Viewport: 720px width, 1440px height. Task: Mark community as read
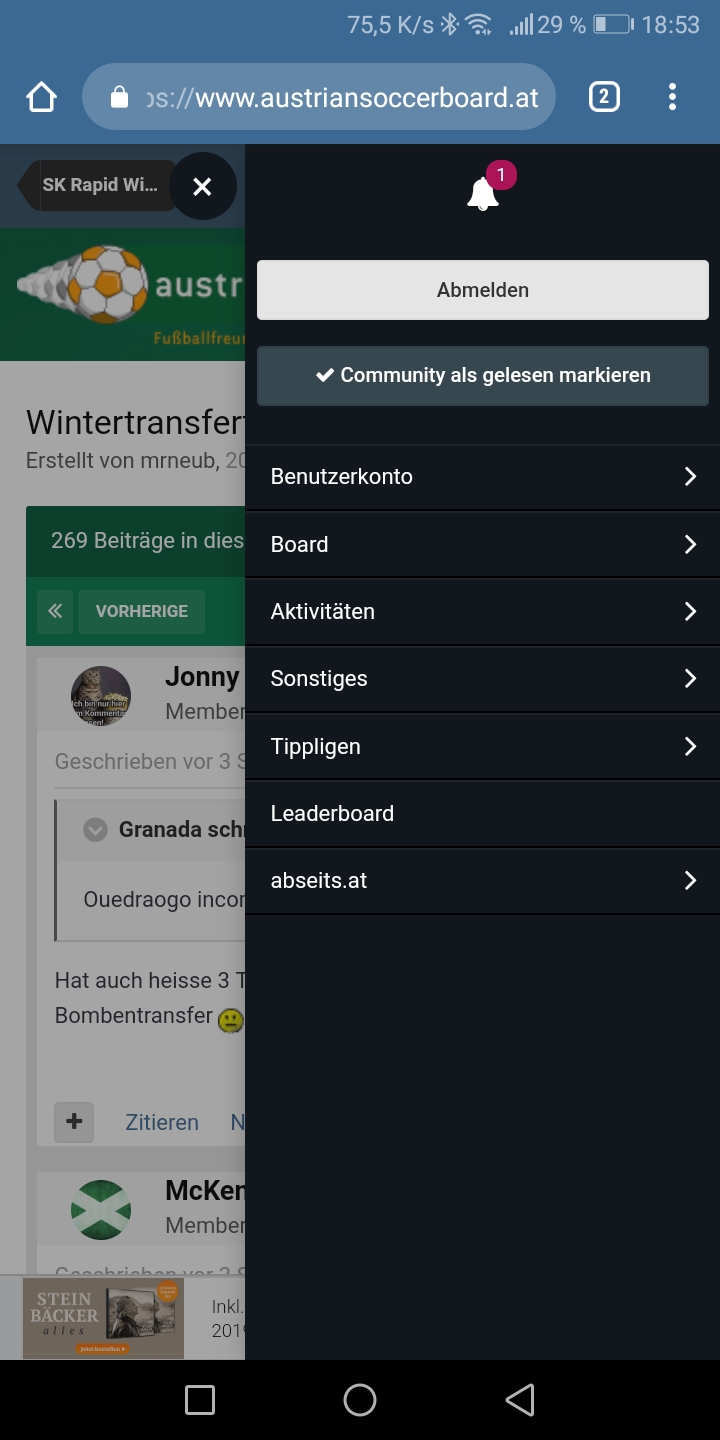483,375
